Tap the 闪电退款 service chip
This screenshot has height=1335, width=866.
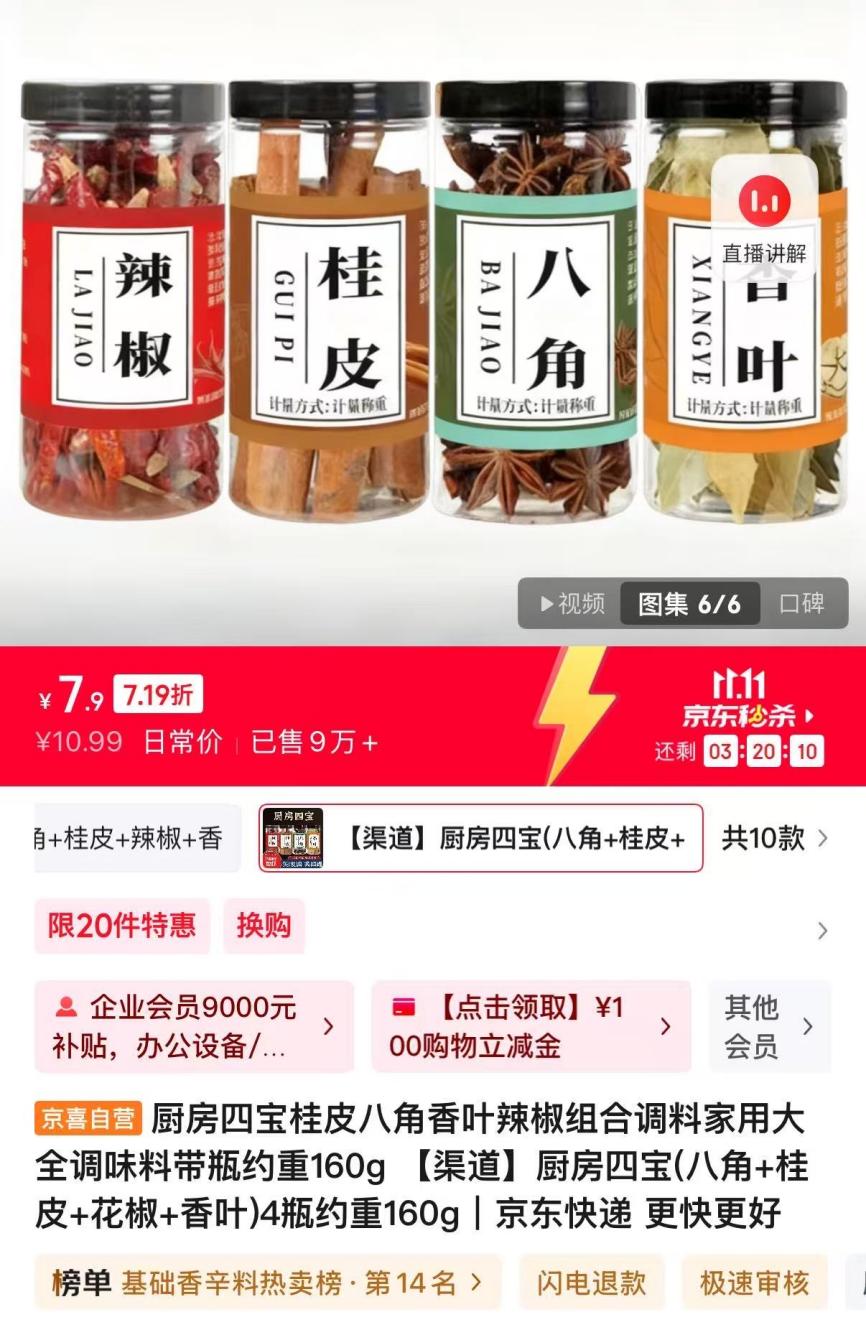[591, 1282]
